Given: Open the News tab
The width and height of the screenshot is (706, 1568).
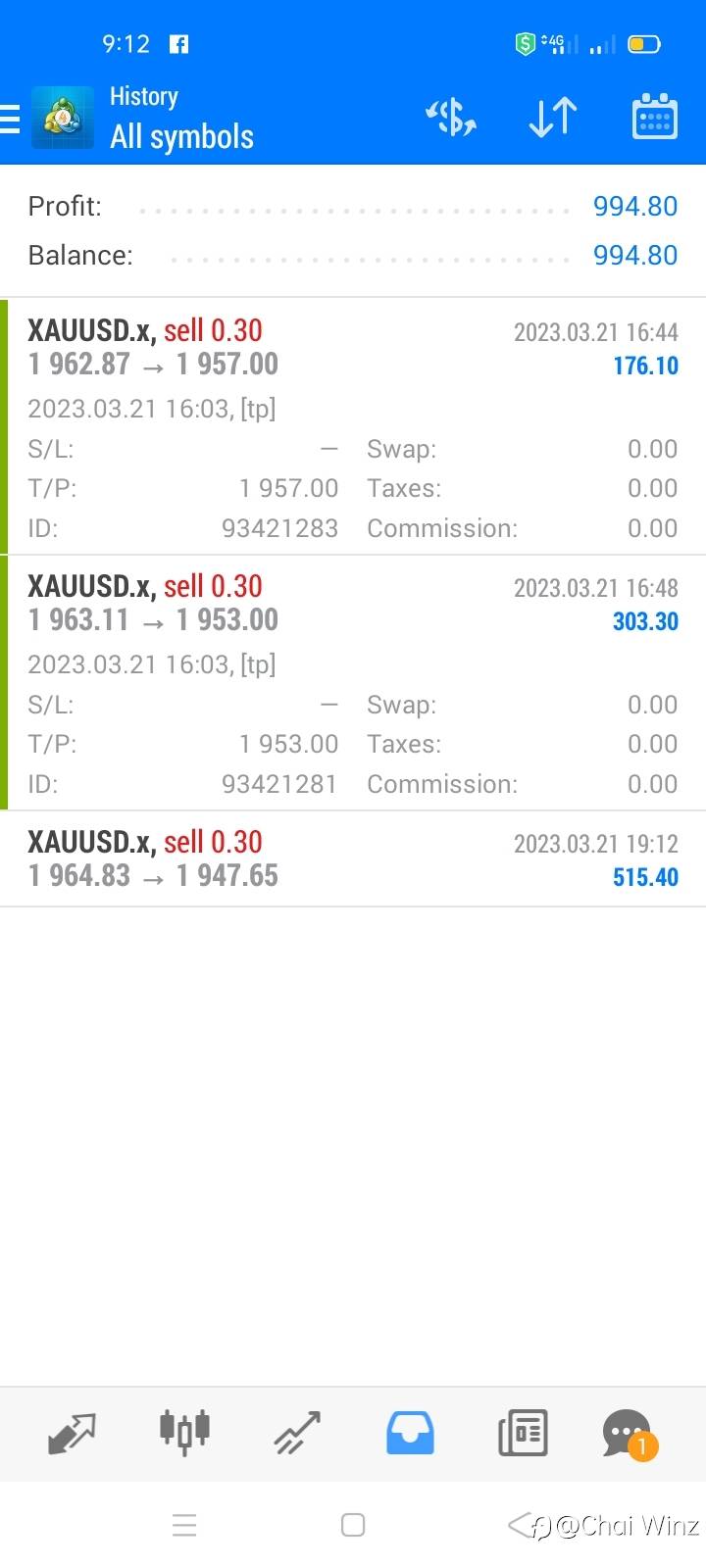Looking at the screenshot, I should tap(523, 1434).
